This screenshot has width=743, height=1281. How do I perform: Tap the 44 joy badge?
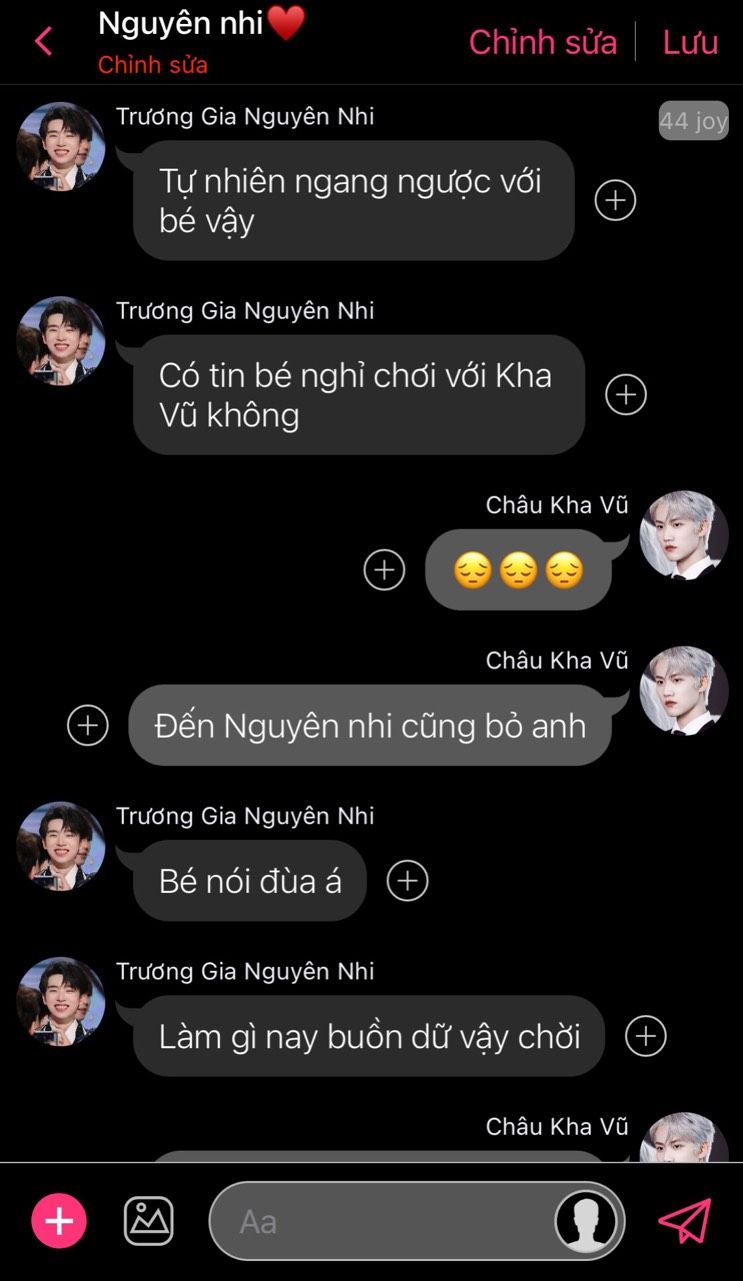(693, 121)
